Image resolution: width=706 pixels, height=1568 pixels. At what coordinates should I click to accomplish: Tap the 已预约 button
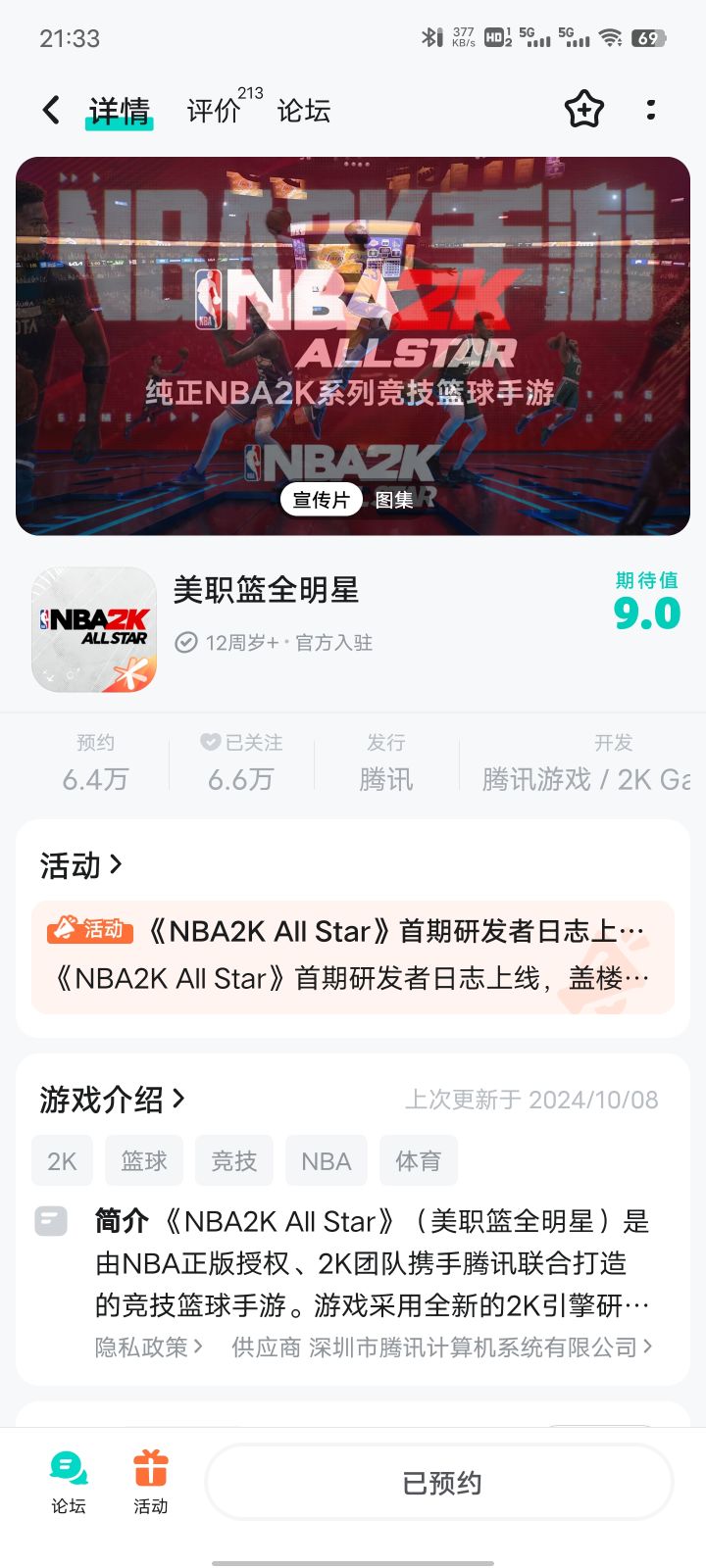pyautogui.click(x=441, y=1483)
